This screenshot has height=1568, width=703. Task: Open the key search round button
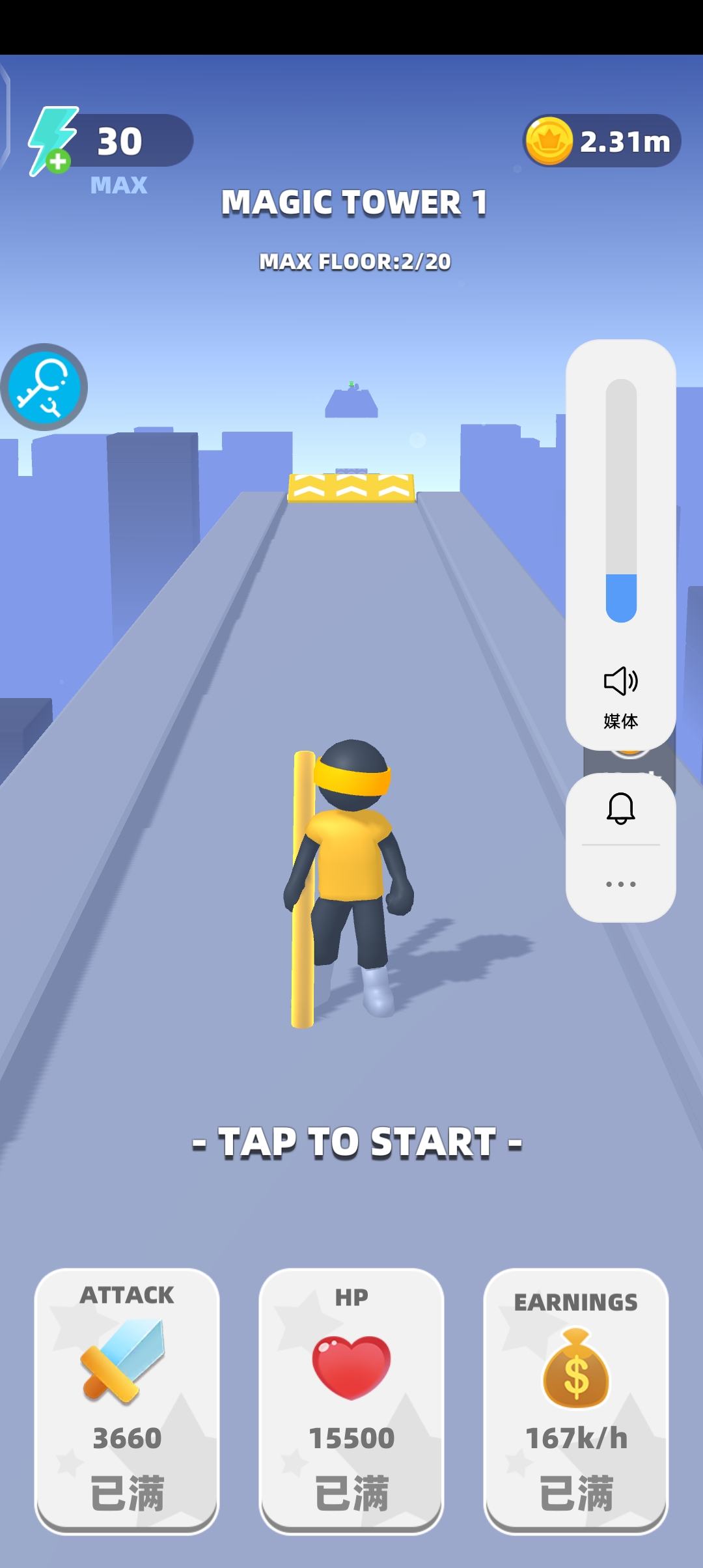point(44,387)
